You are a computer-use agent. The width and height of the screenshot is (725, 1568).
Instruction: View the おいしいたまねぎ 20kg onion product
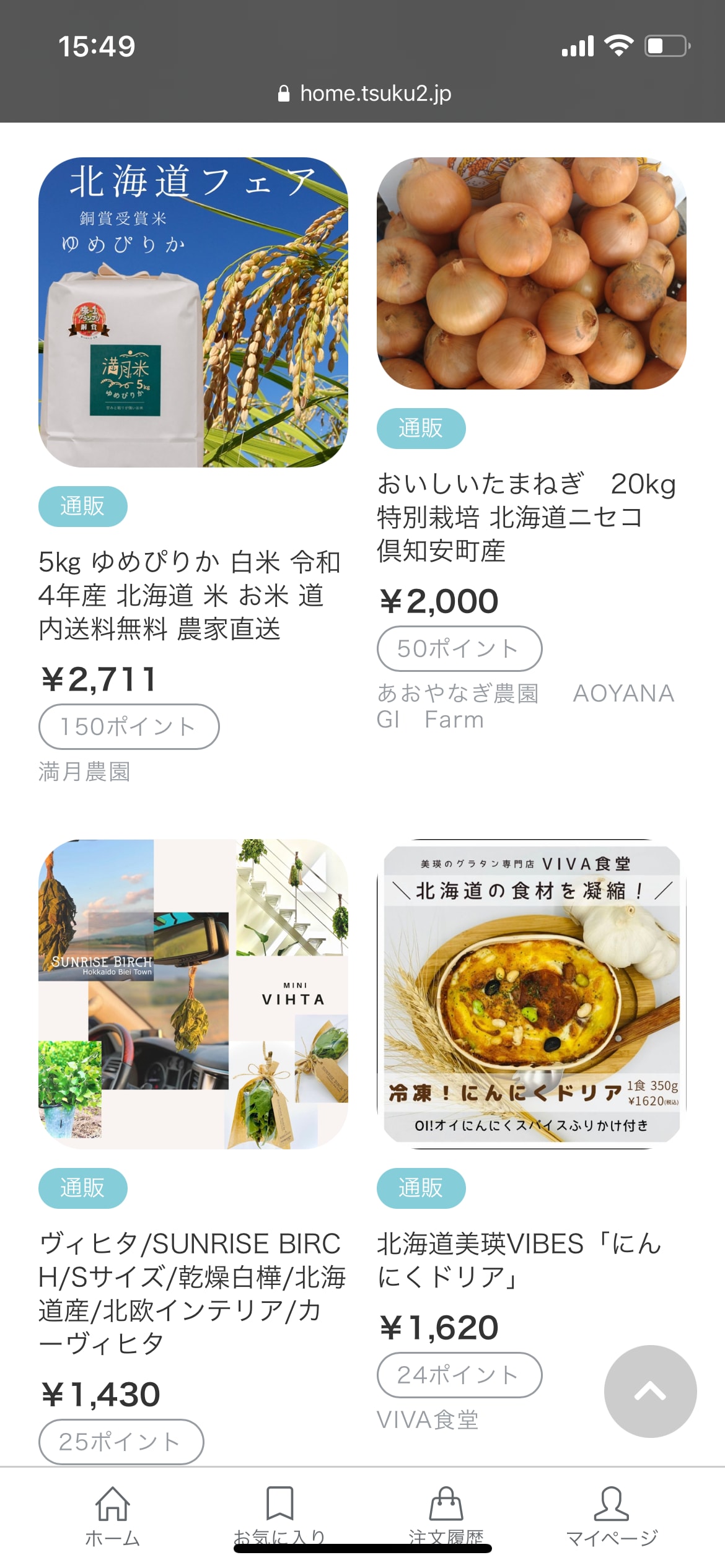[531, 274]
